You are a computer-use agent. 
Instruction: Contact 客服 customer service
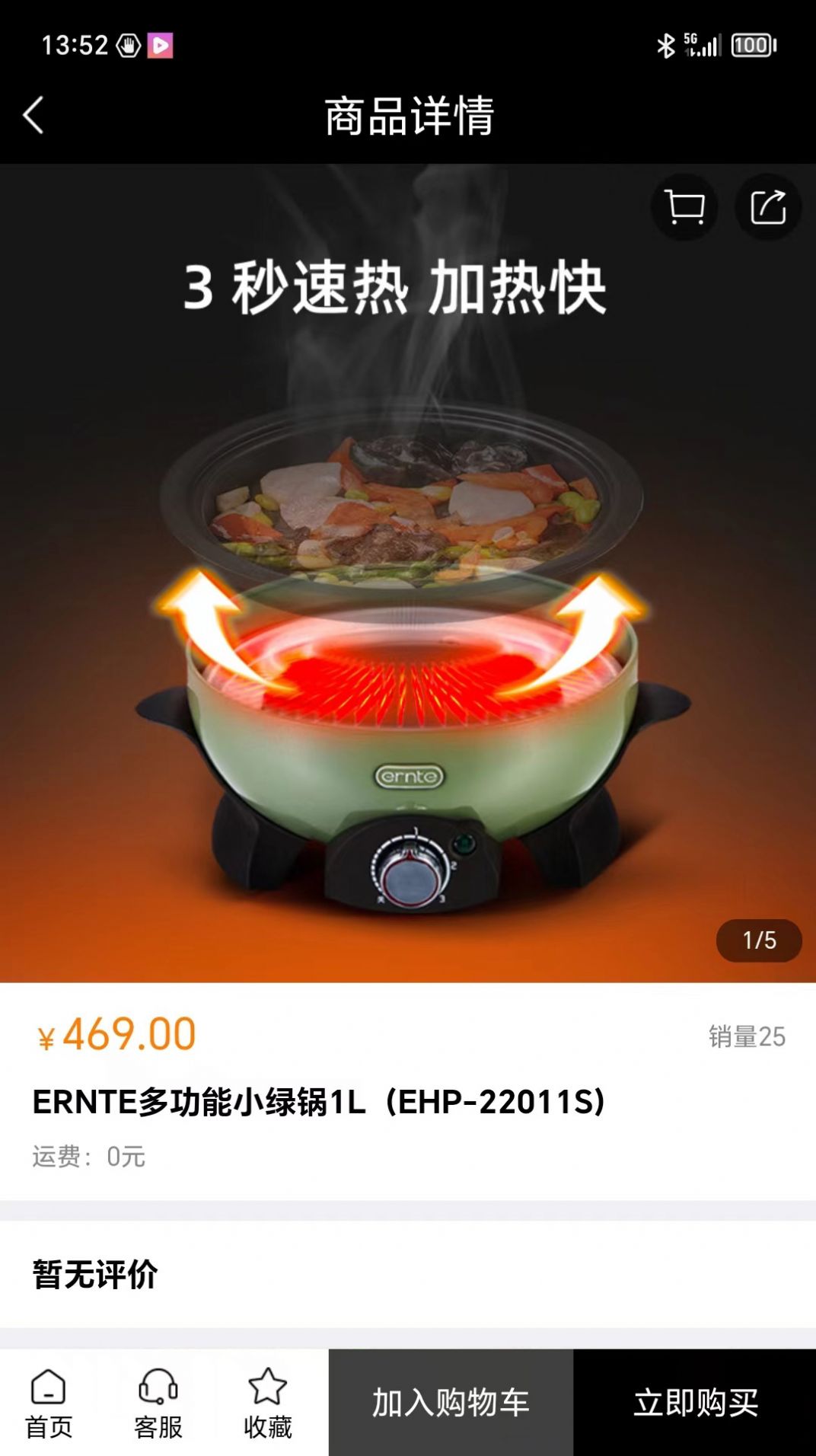(158, 1403)
